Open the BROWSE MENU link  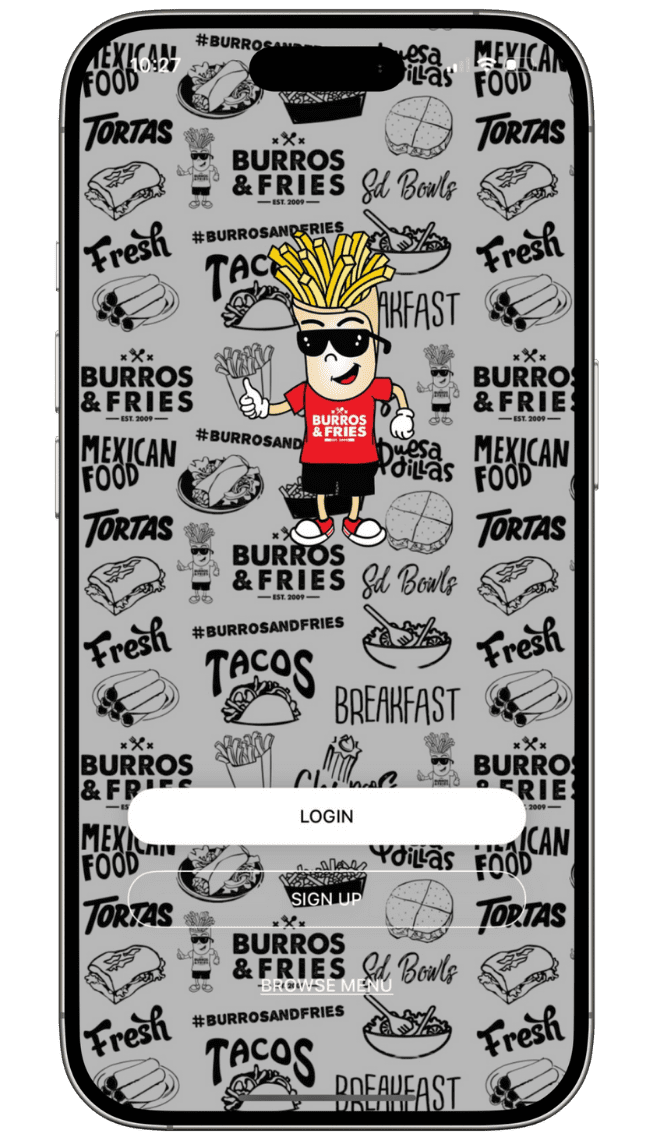tap(326, 985)
